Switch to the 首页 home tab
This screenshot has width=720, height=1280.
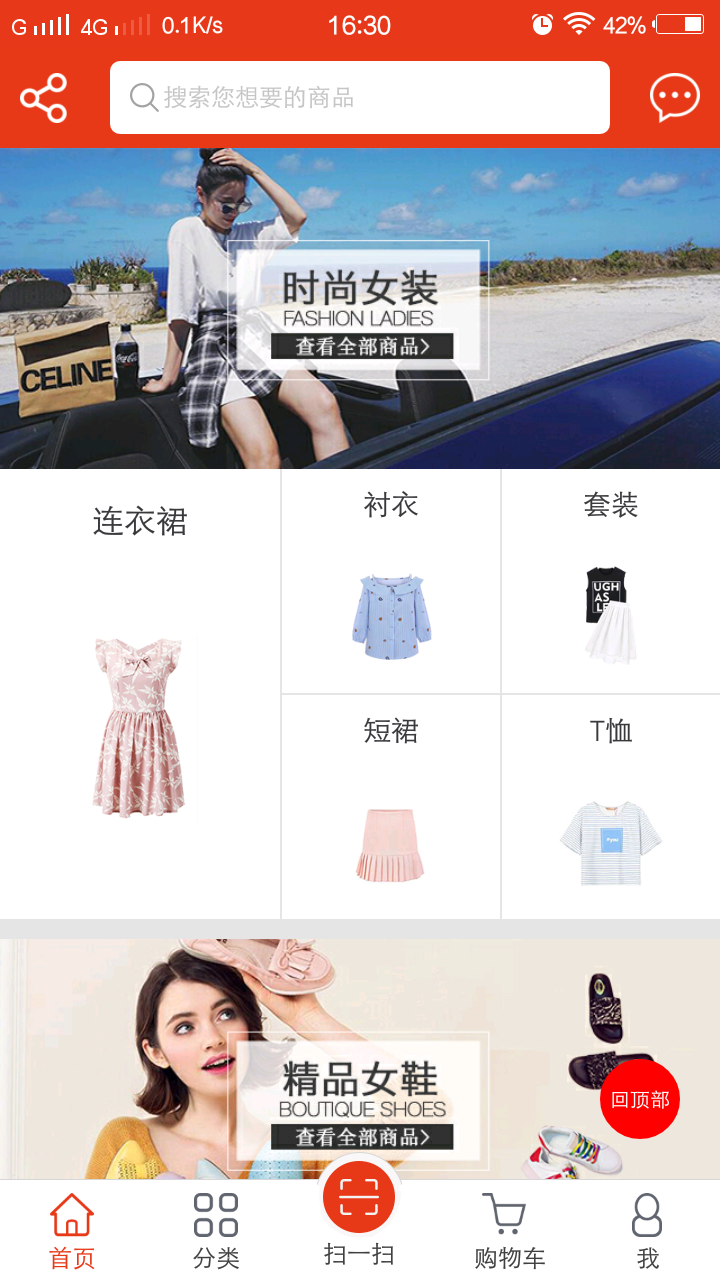[x=72, y=1230]
